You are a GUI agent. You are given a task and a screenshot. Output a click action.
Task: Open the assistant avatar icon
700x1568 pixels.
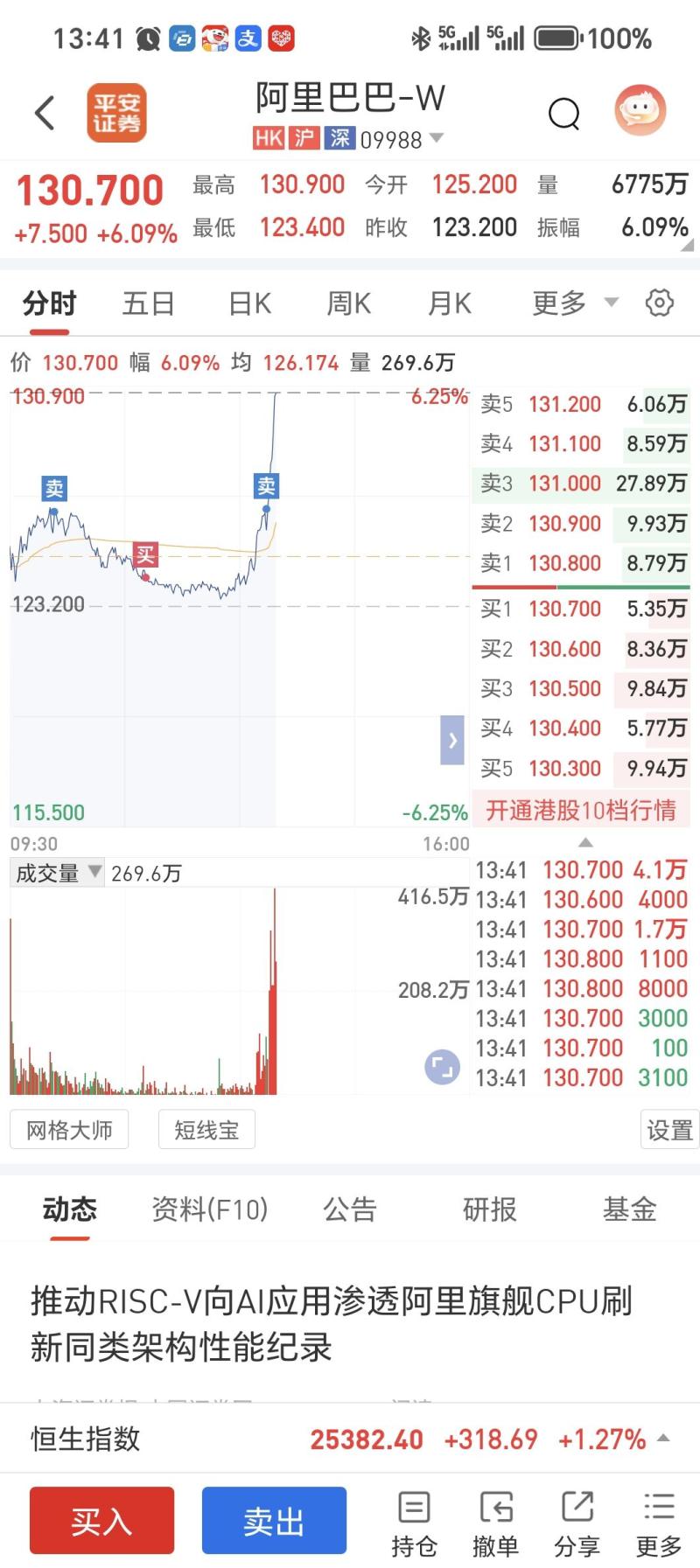(x=640, y=111)
